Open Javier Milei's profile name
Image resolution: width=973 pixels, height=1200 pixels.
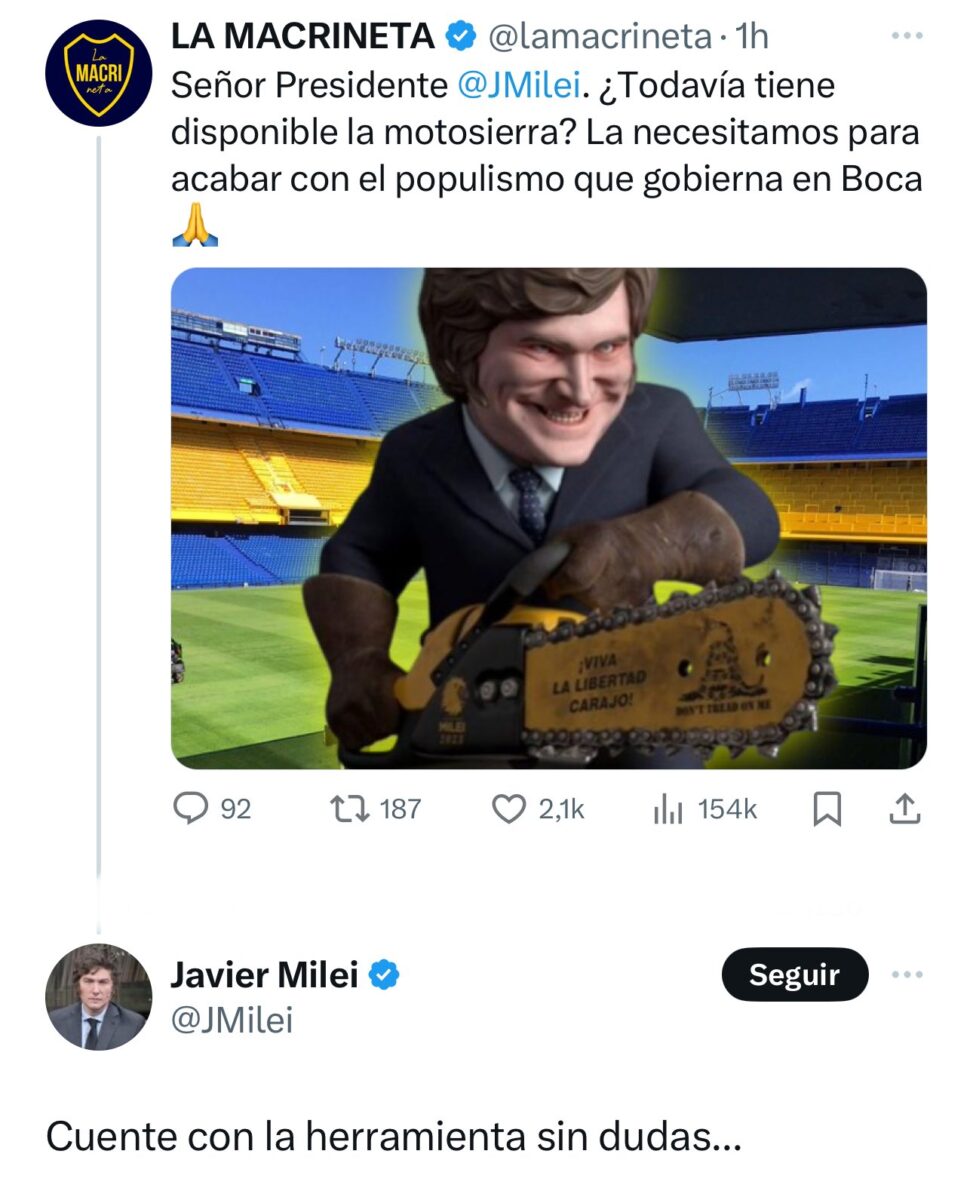tap(264, 973)
